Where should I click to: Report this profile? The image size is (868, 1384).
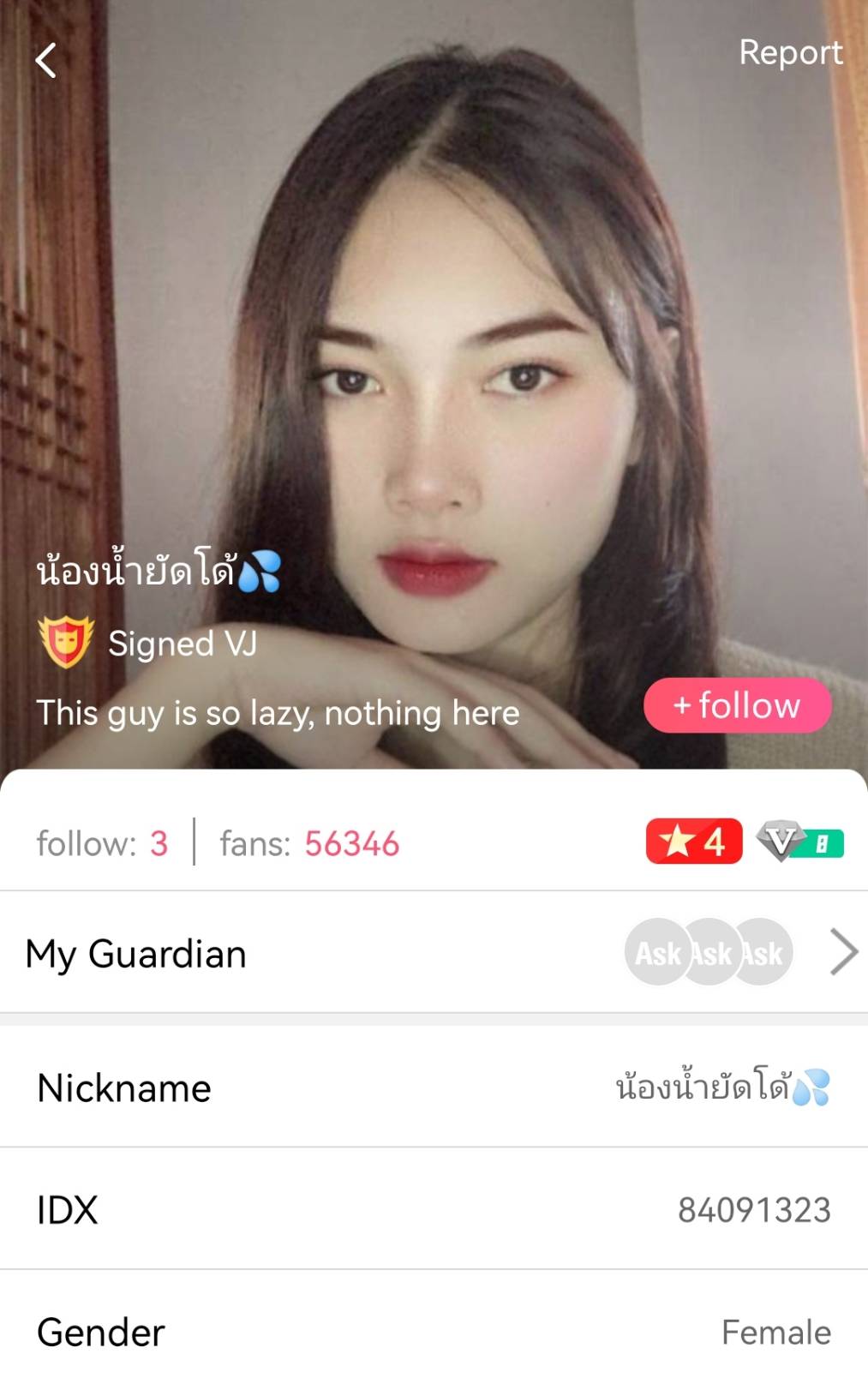coord(790,53)
